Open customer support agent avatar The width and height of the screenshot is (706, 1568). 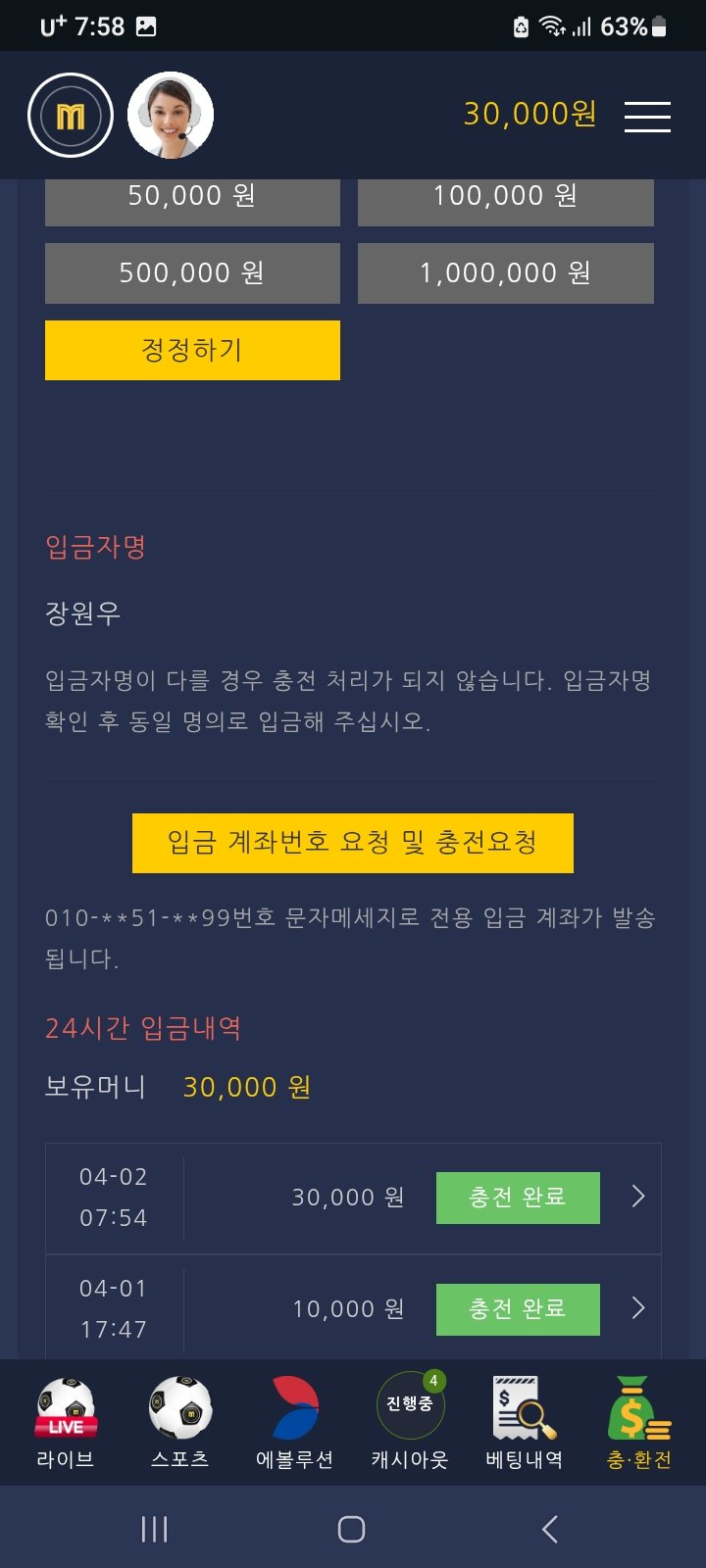click(x=171, y=116)
